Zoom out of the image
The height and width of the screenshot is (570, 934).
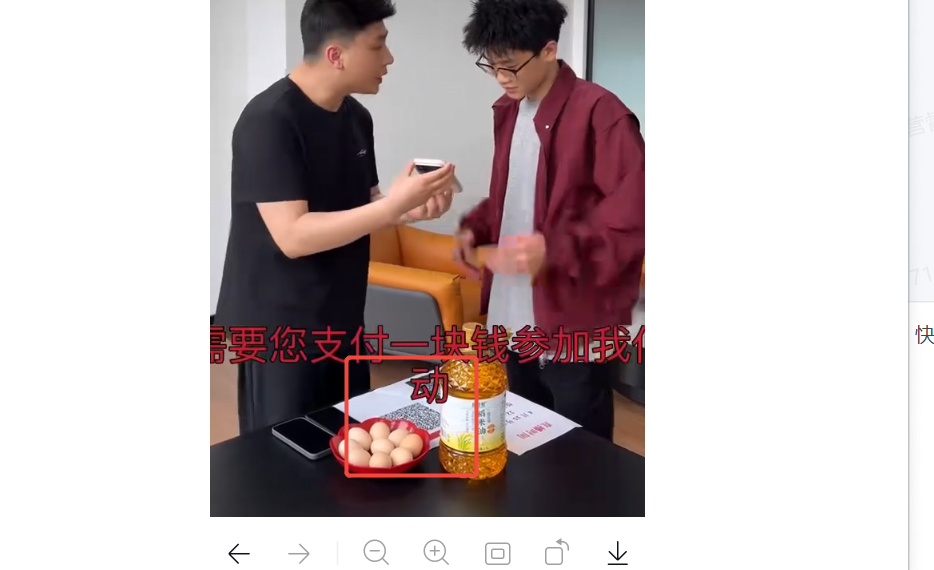(x=376, y=552)
